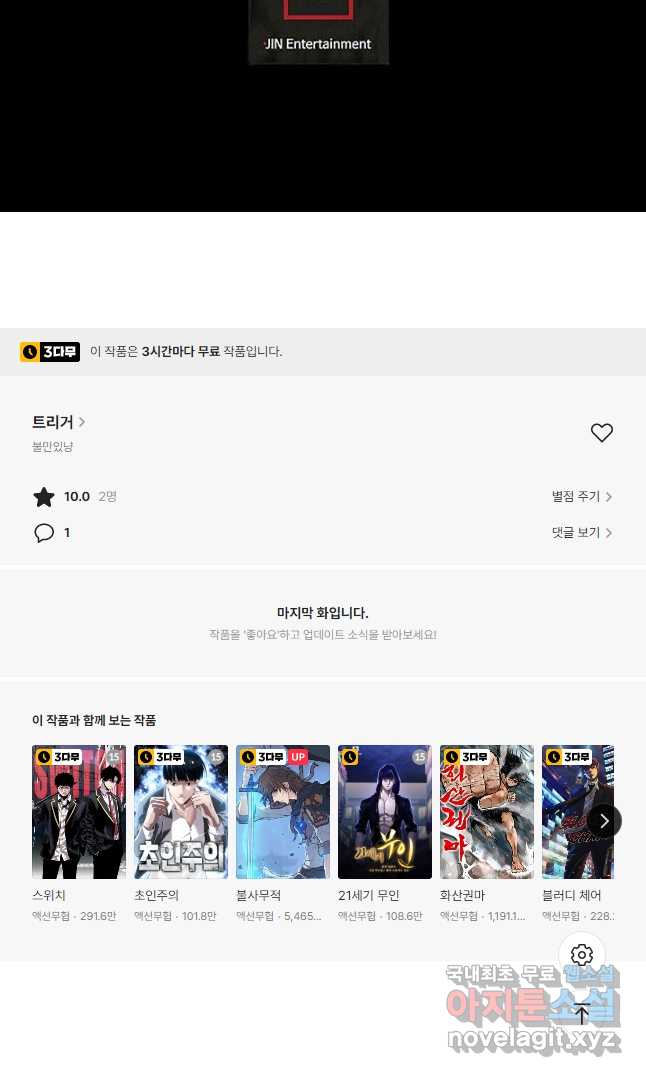Tap 별점 주기 to rate

[581, 497]
